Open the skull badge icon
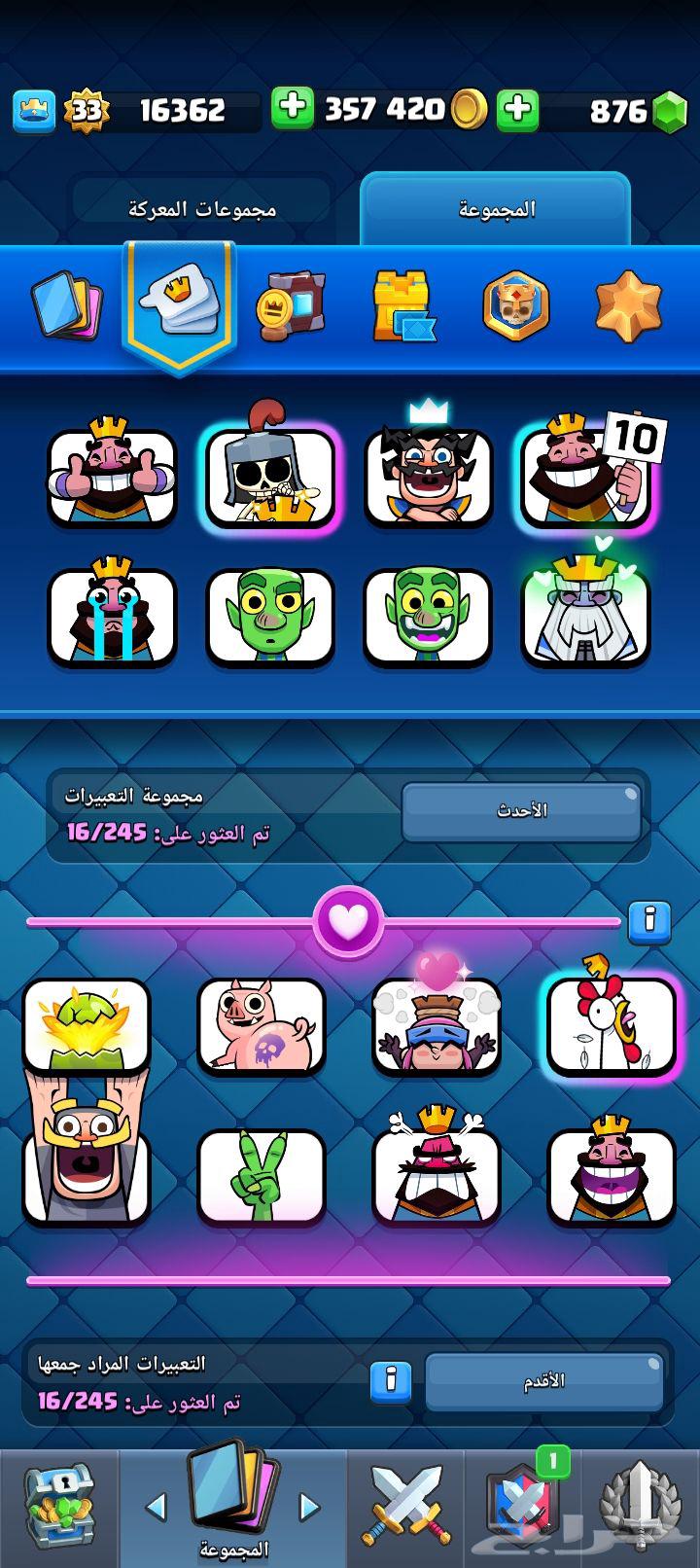The height and width of the screenshot is (1568, 700). pyautogui.click(x=517, y=302)
